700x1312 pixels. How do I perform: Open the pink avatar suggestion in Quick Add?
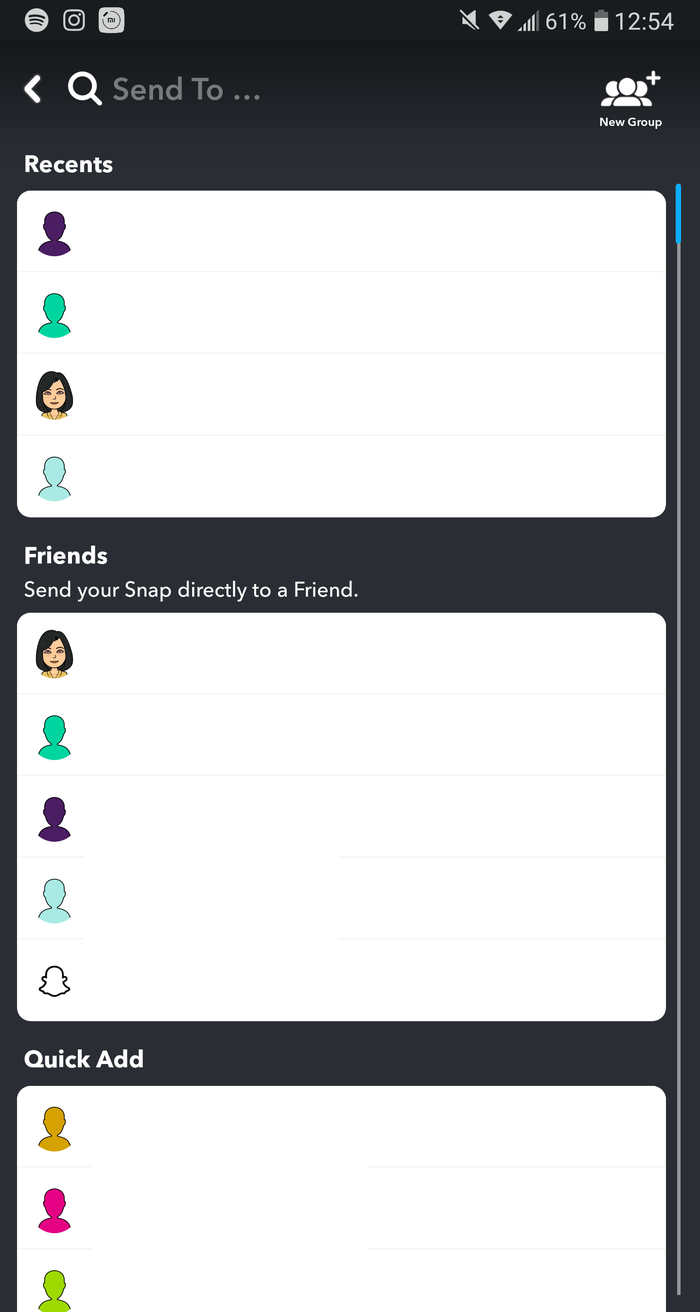(341, 1208)
